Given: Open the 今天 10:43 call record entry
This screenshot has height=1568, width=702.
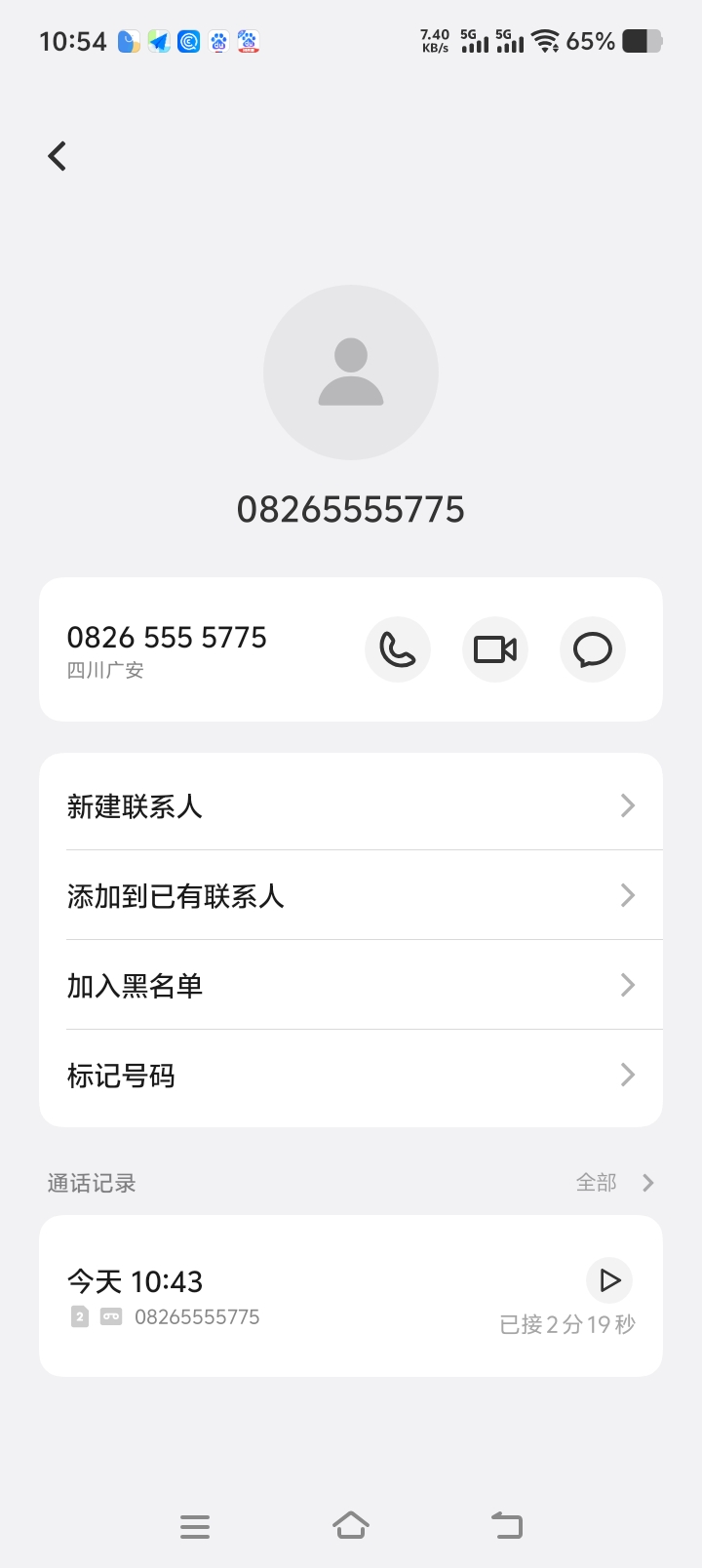Looking at the screenshot, I should point(292,1297).
